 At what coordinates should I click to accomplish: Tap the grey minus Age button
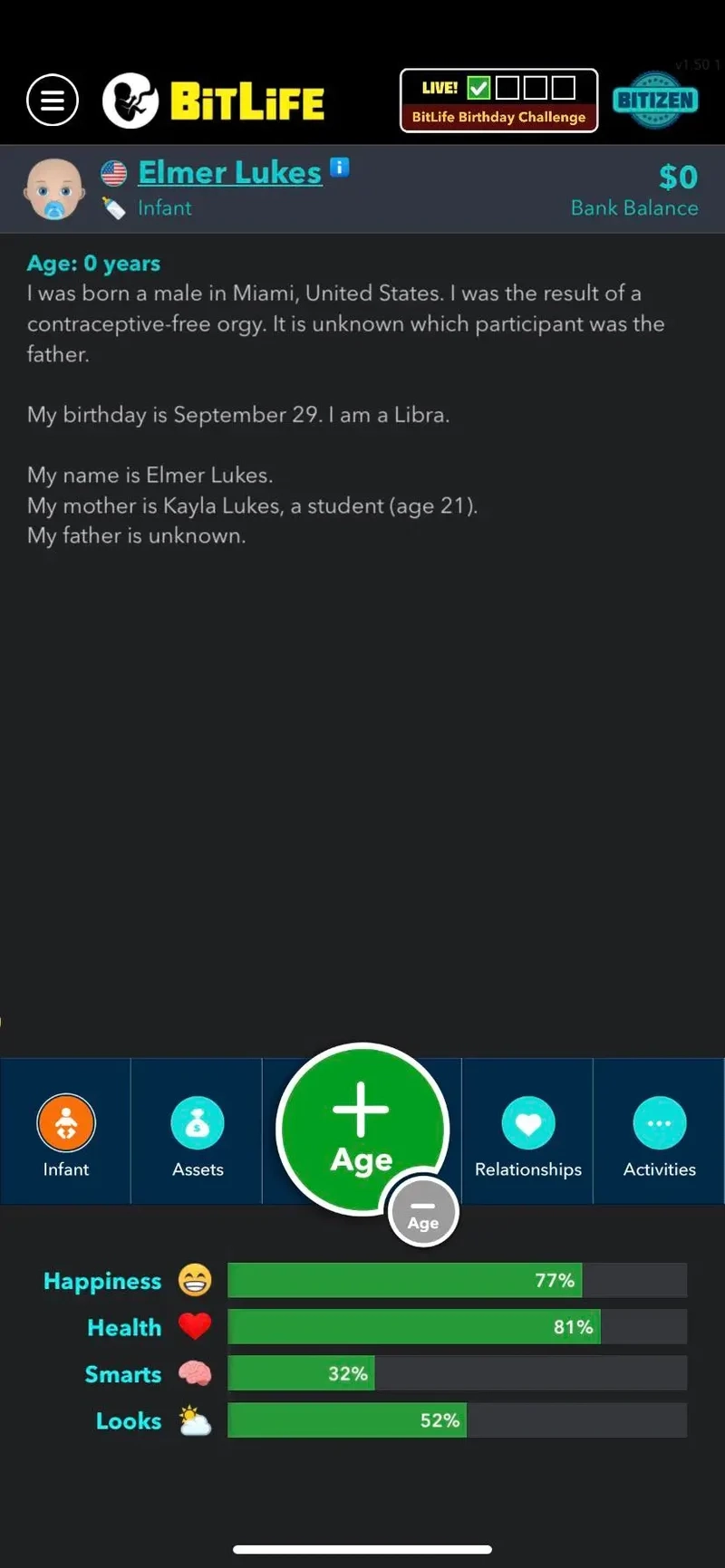click(423, 1212)
